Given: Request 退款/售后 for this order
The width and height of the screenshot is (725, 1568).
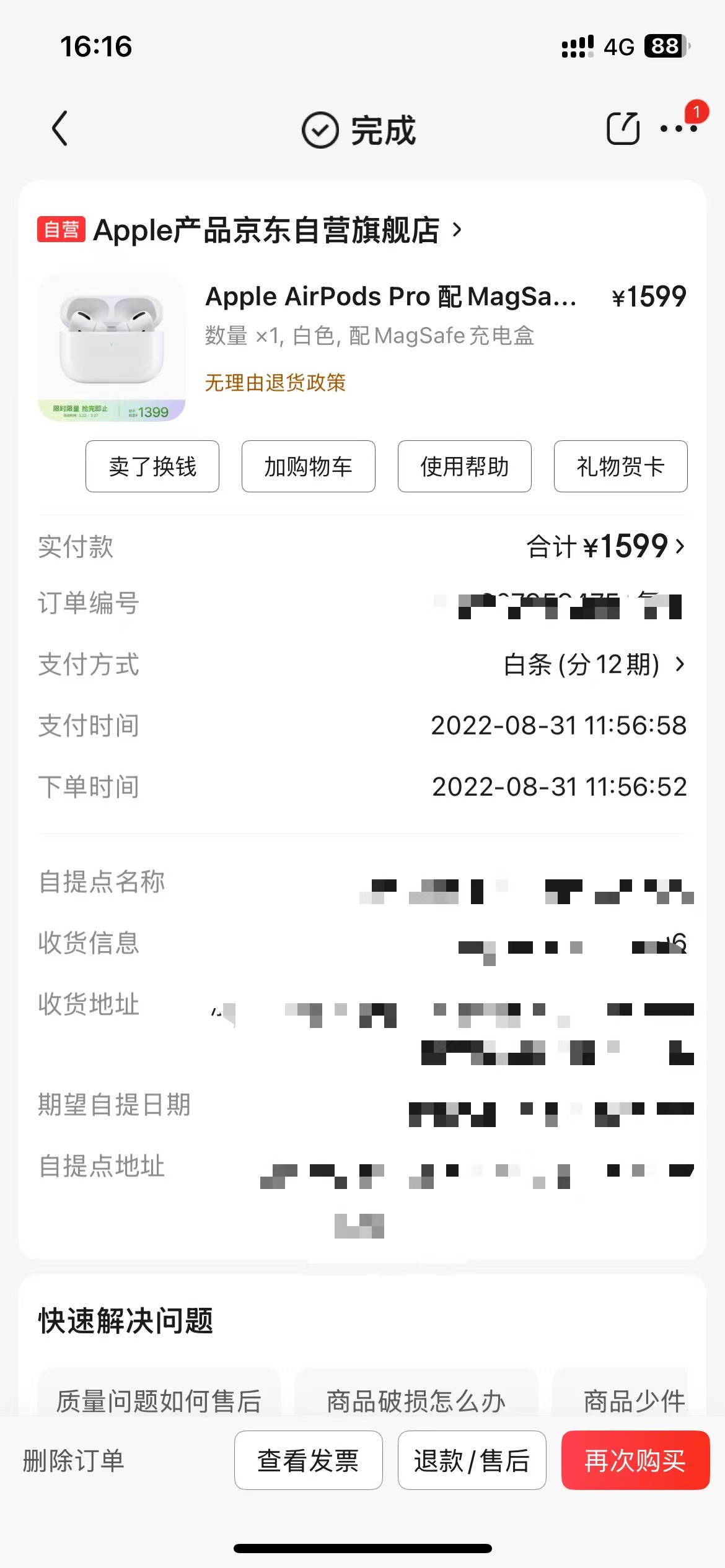Looking at the screenshot, I should (x=472, y=1460).
